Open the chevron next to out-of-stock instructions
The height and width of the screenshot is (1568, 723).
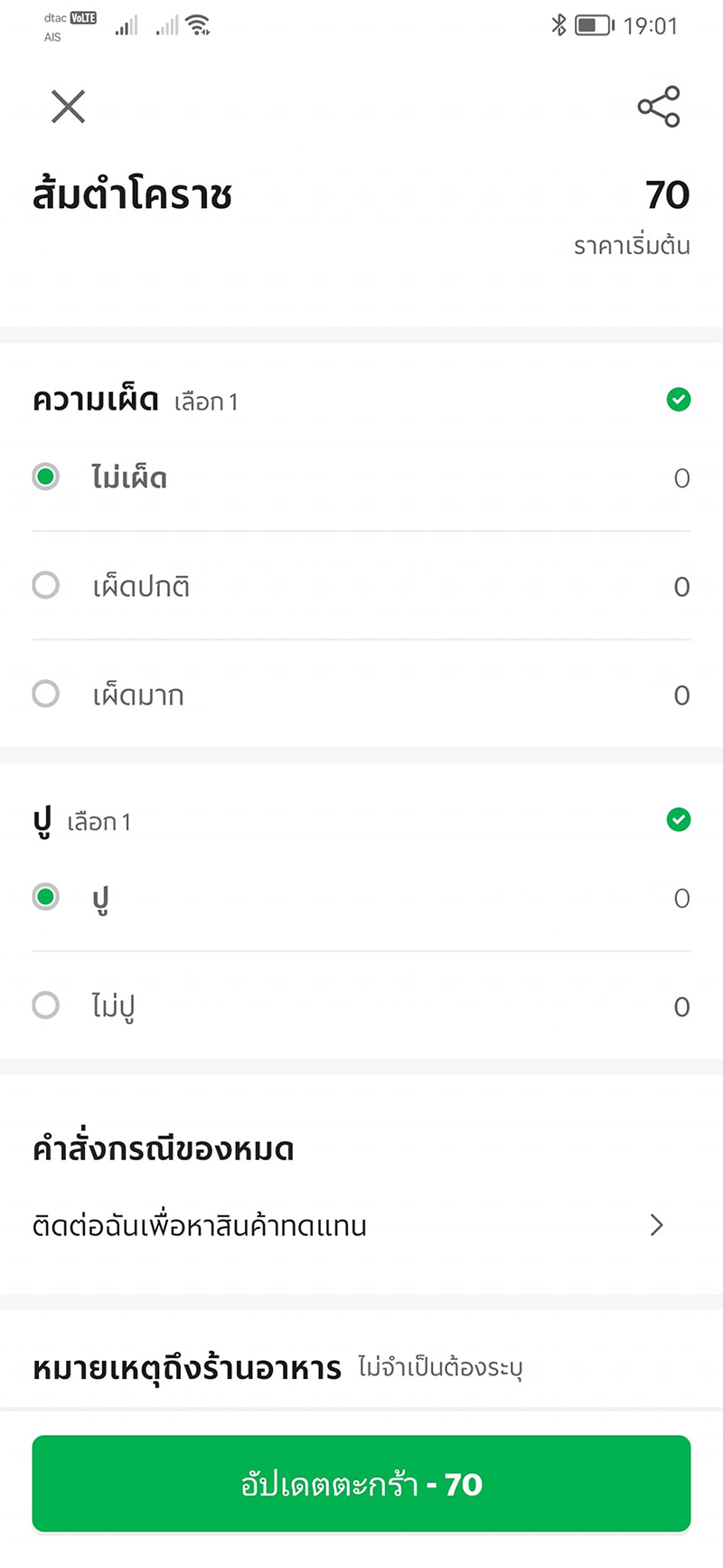[x=657, y=1225]
